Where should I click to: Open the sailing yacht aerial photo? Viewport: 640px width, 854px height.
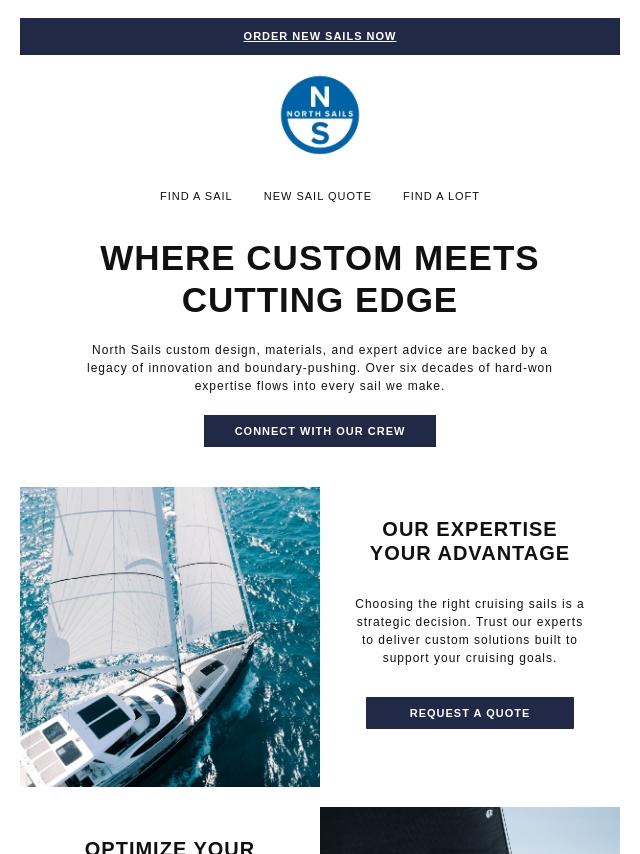(170, 636)
